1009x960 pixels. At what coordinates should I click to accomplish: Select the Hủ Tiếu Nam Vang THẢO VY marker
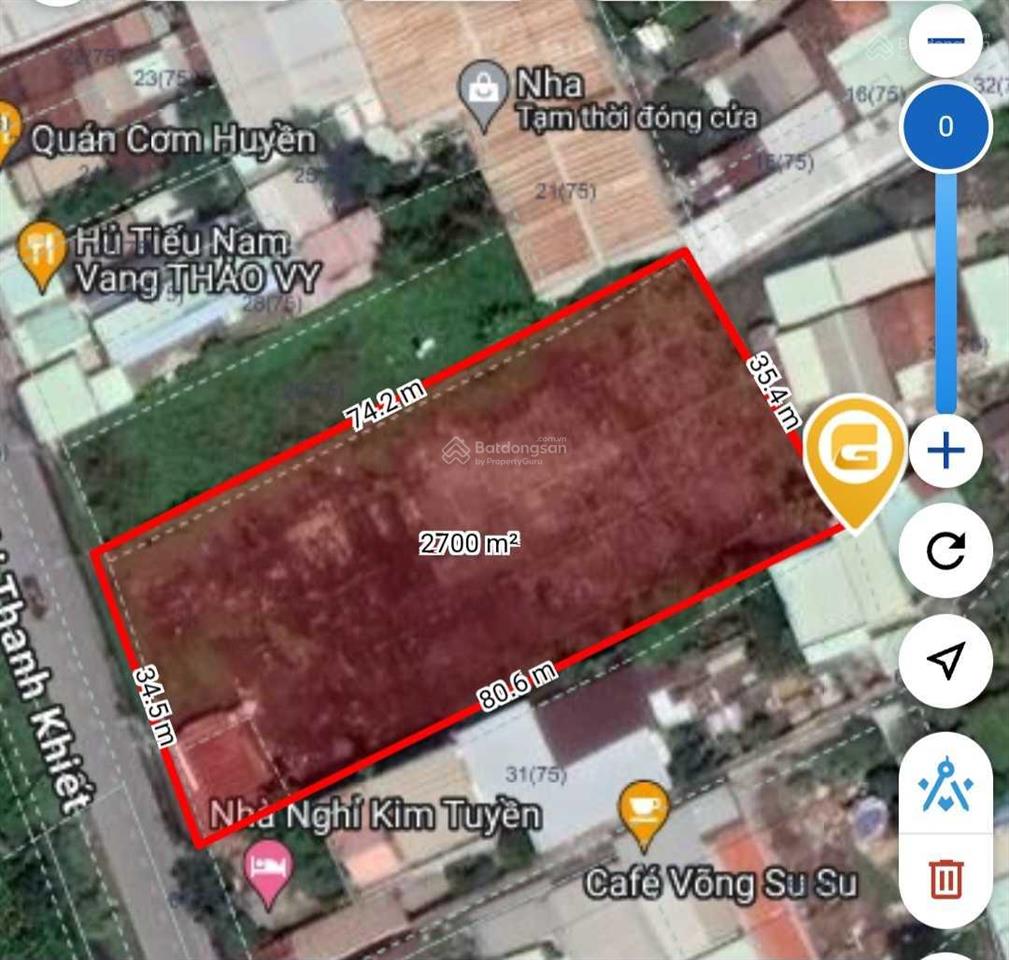[44, 252]
